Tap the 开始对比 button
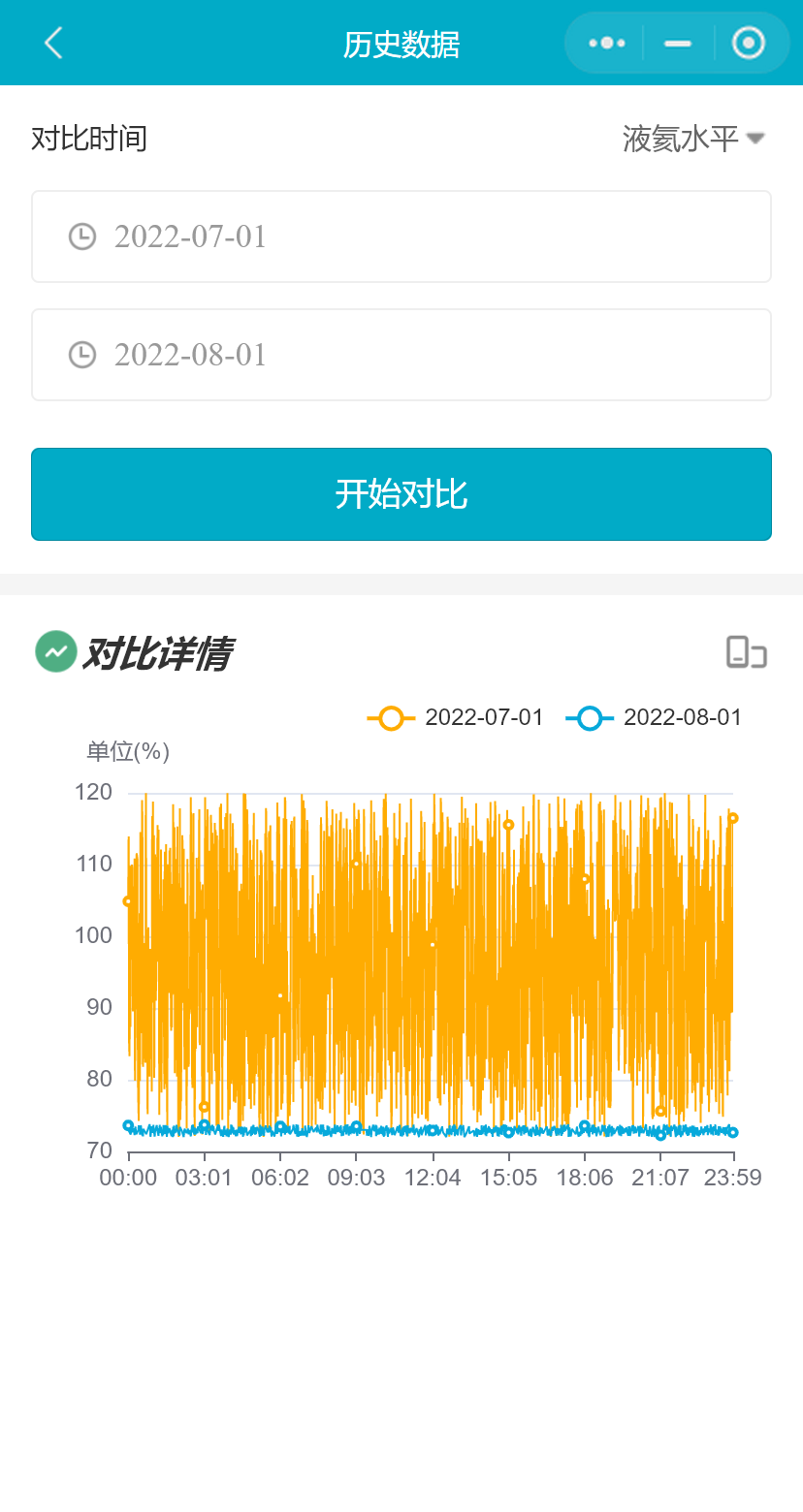 pos(401,494)
